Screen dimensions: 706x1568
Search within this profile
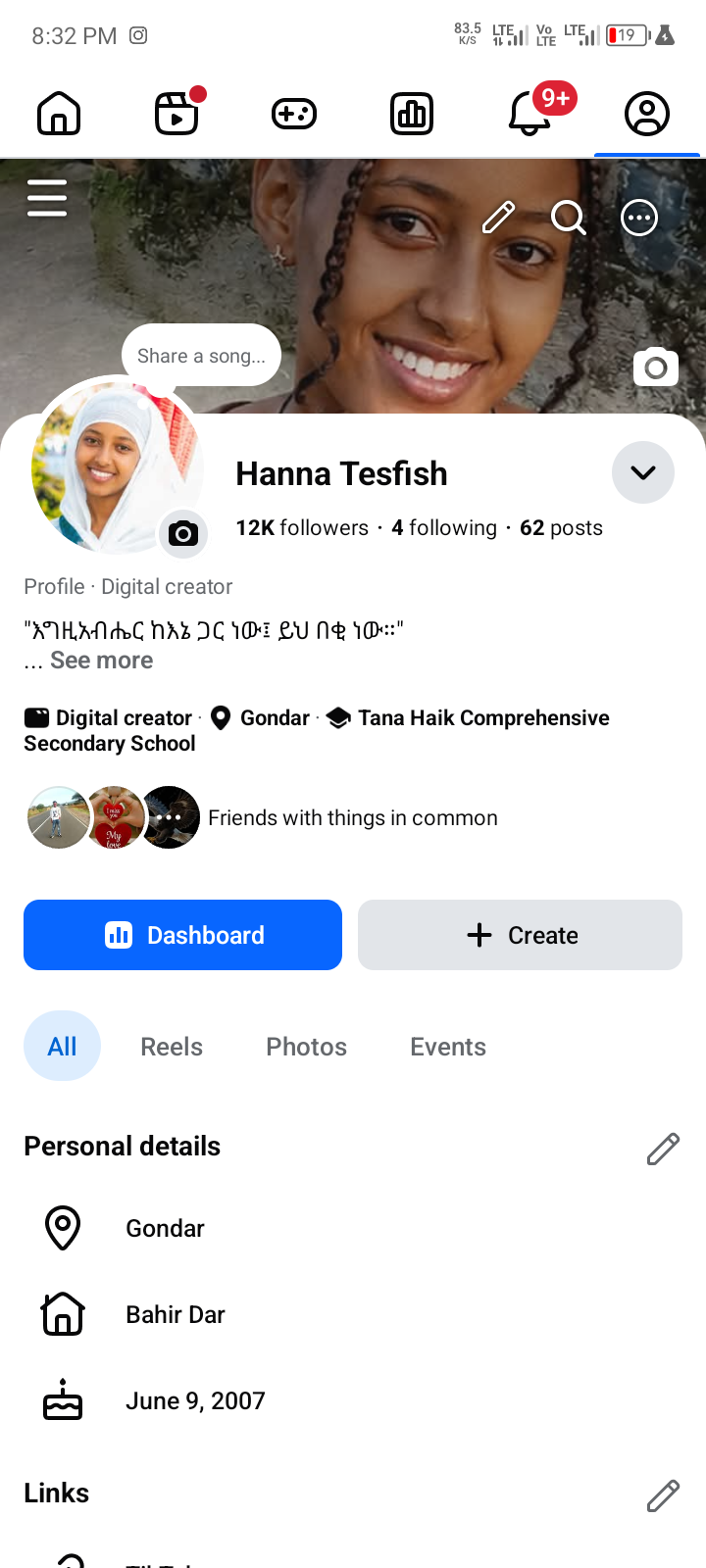[569, 218]
